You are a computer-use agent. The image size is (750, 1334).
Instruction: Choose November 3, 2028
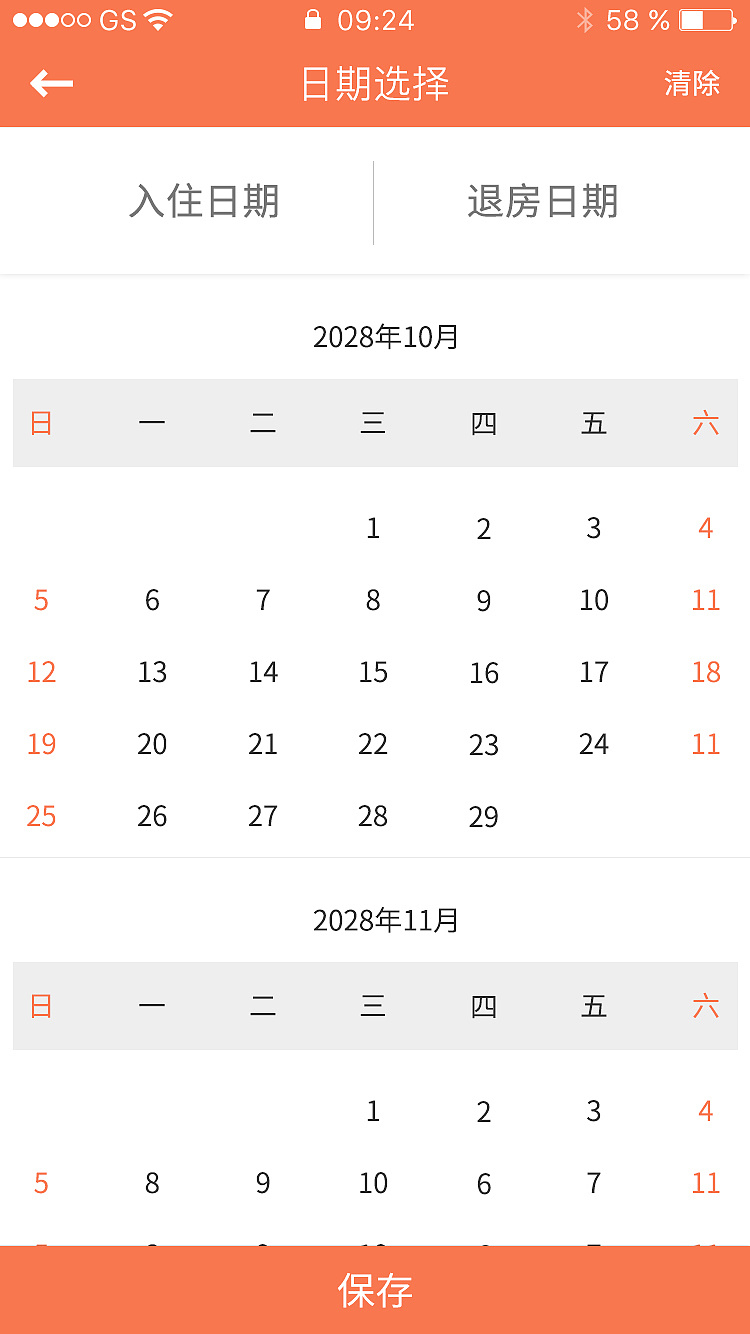pyautogui.click(x=594, y=1111)
